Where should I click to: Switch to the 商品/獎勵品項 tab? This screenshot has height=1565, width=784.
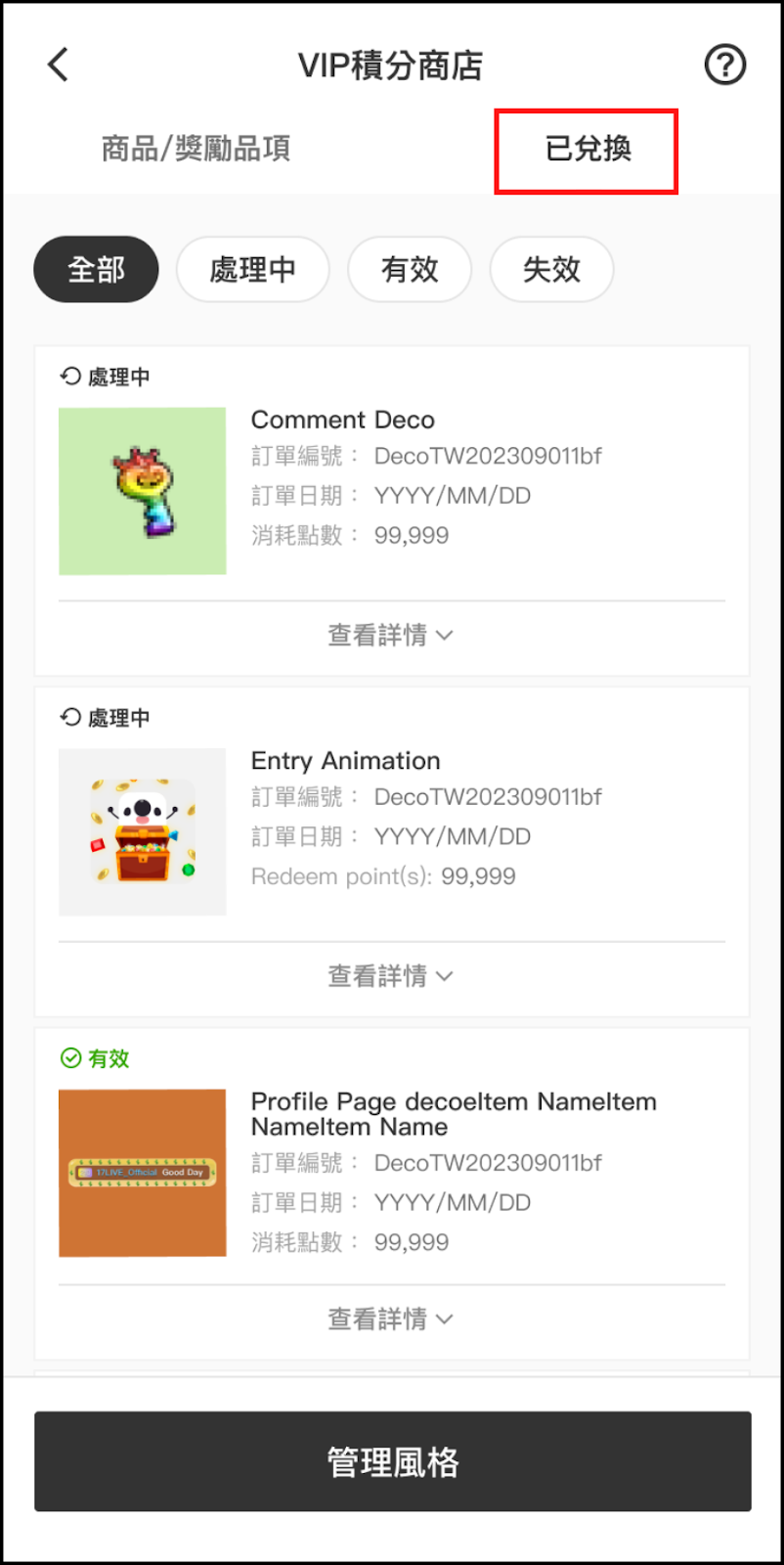(x=196, y=149)
